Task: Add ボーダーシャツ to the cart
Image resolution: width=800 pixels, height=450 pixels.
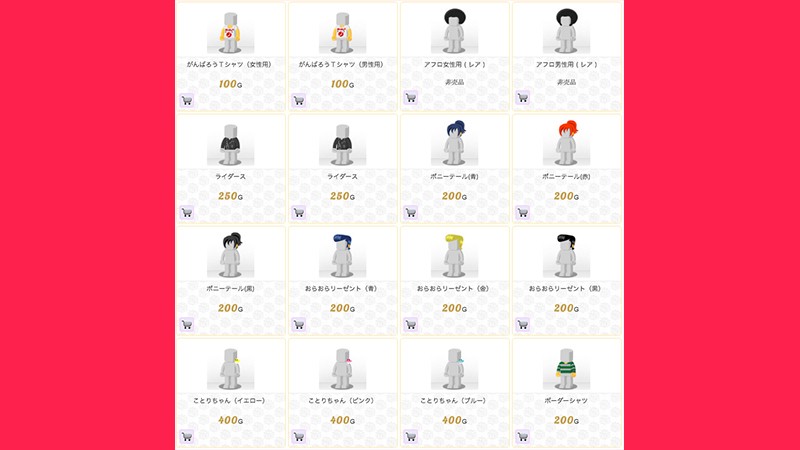Action: click(522, 436)
